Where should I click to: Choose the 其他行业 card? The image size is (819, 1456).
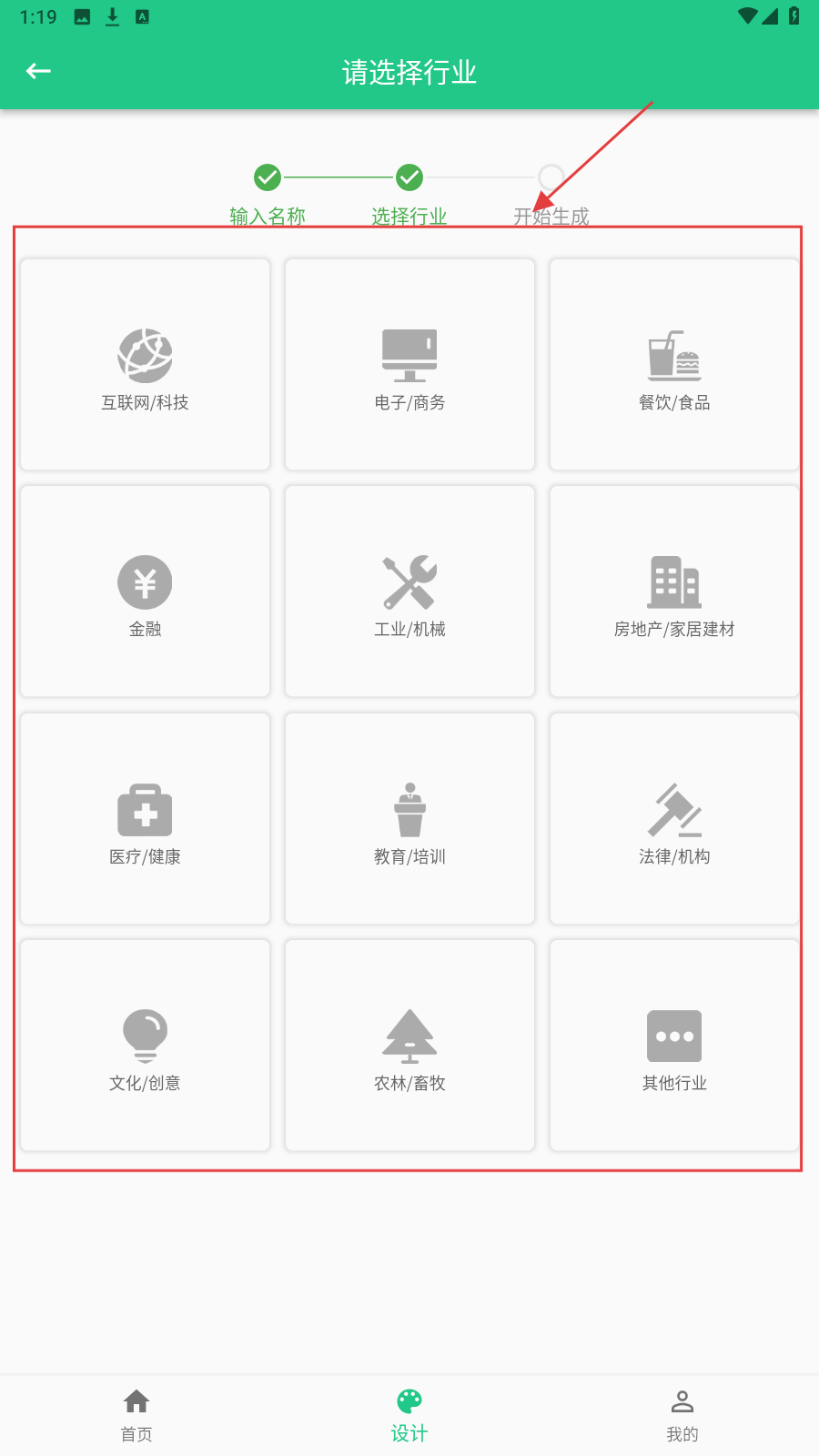pyautogui.click(x=674, y=1046)
